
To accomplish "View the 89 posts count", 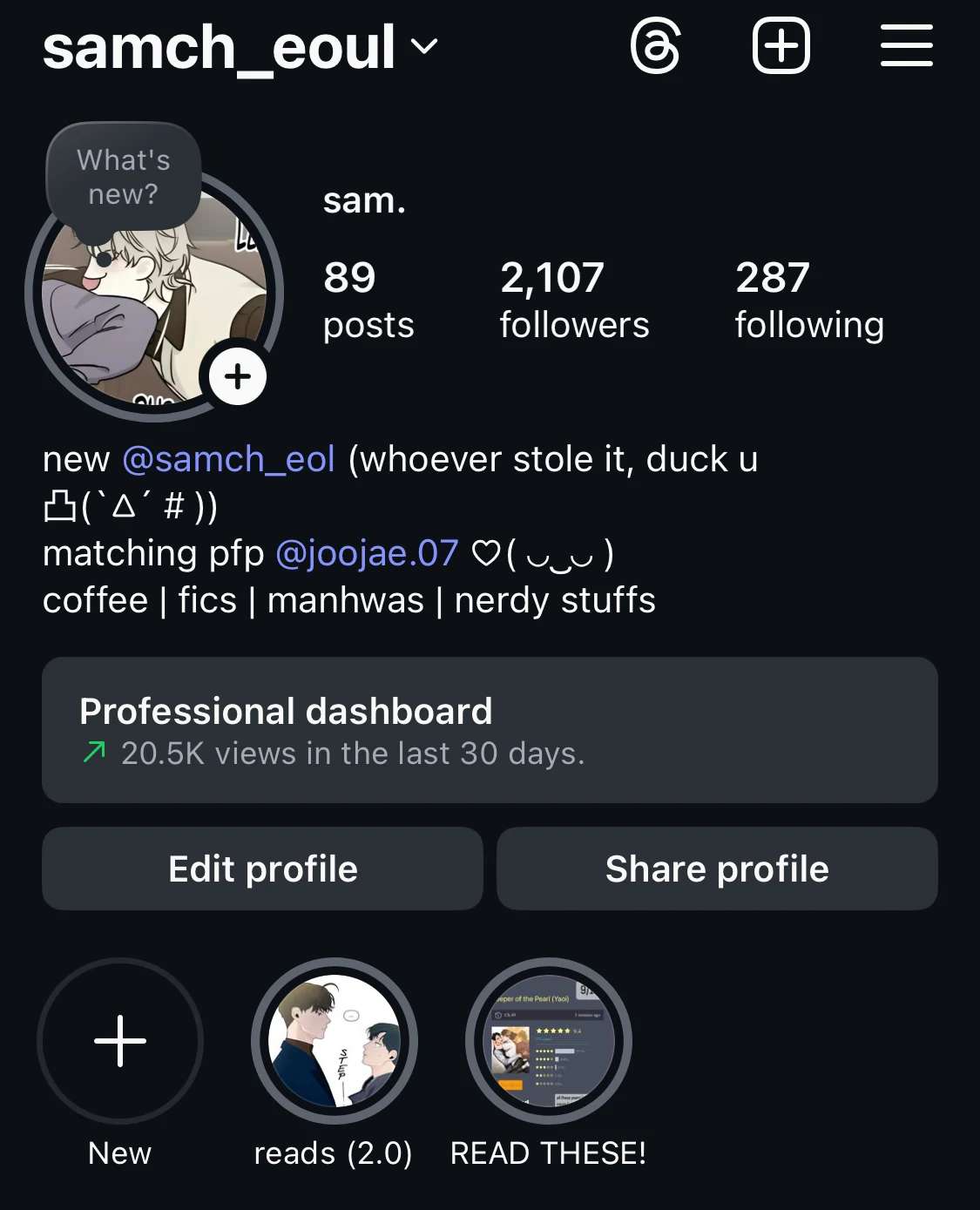I will click(368, 301).
